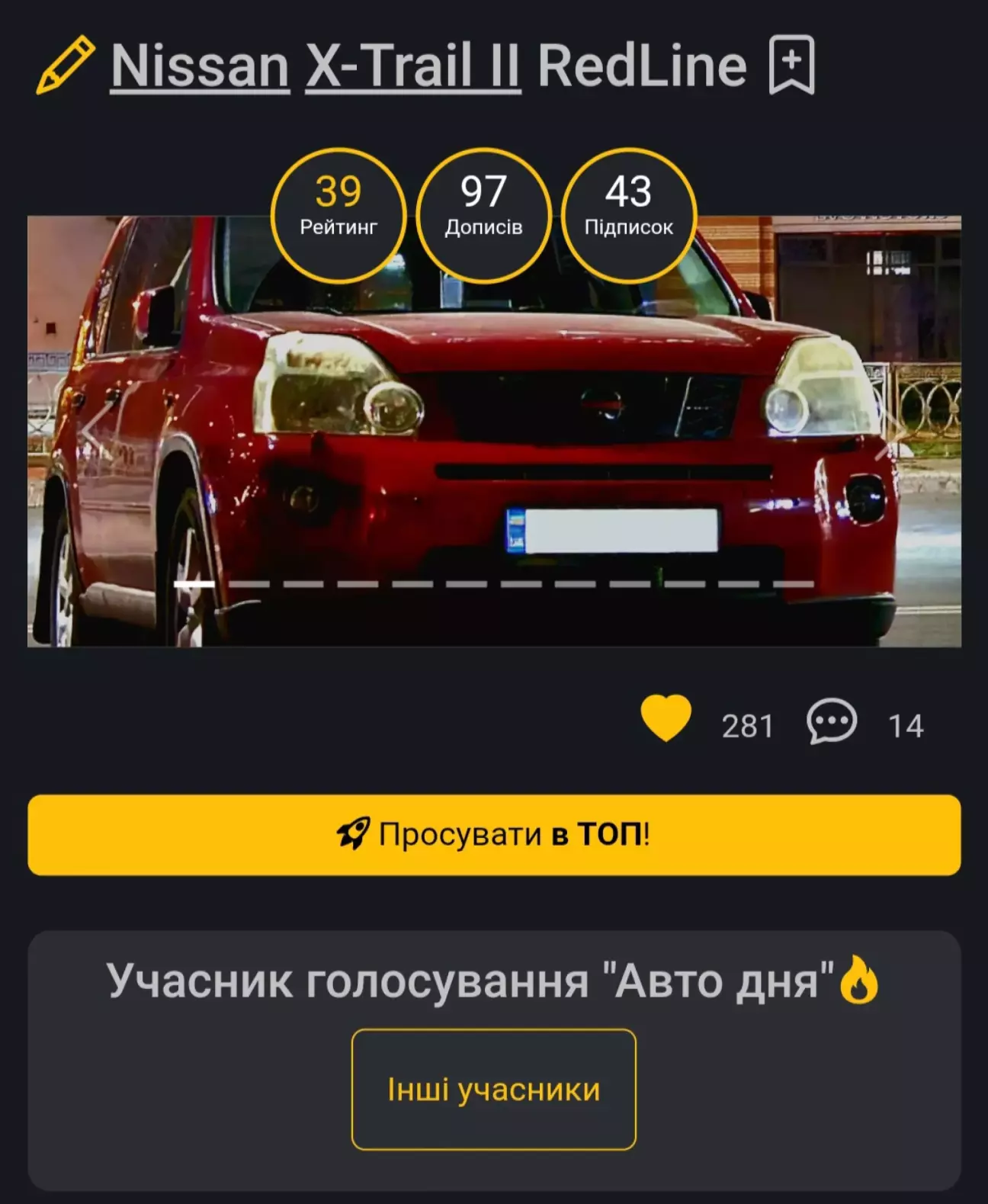
Task: Open the Nissan brand link
Action: pos(200,66)
